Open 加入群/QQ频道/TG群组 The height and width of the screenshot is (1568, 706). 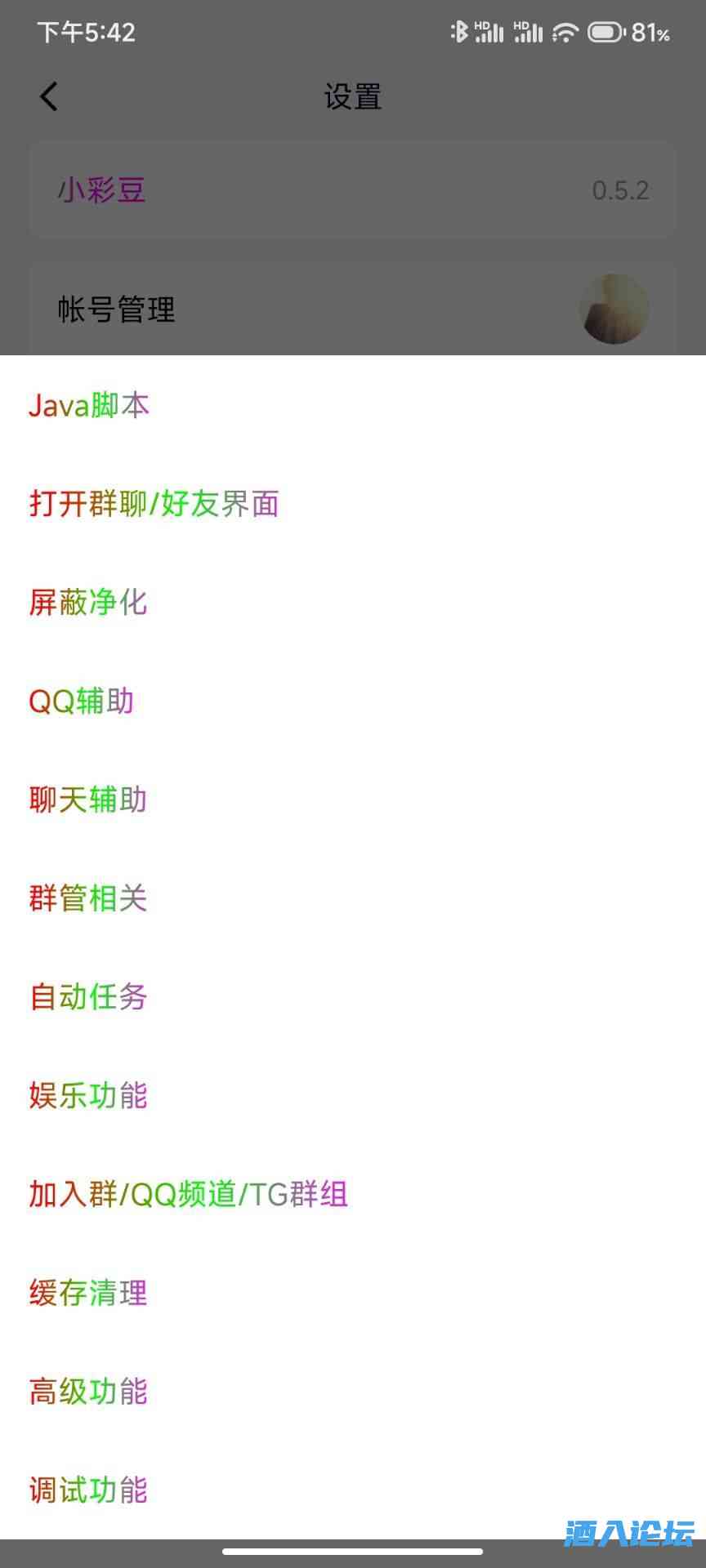(x=189, y=1195)
